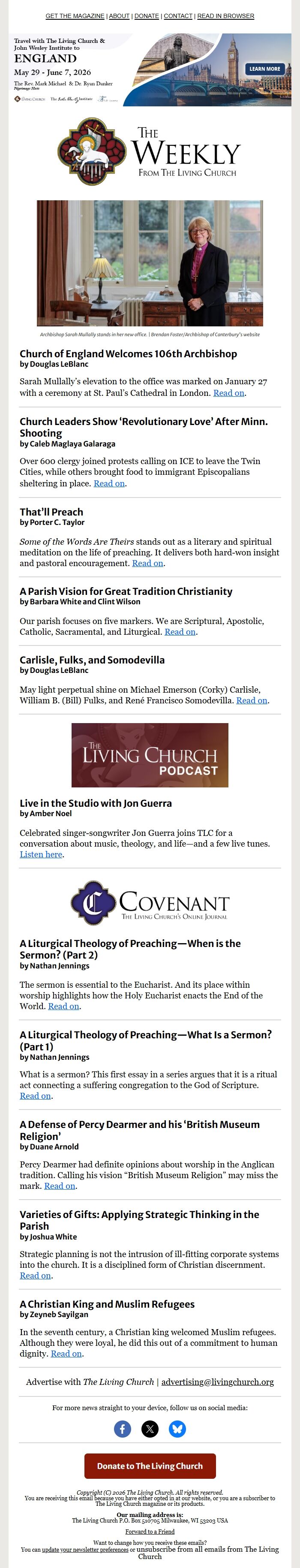This screenshot has width=300, height=1568.
Task: Tap Donate to The Living Church button
Action: tap(150, 1466)
